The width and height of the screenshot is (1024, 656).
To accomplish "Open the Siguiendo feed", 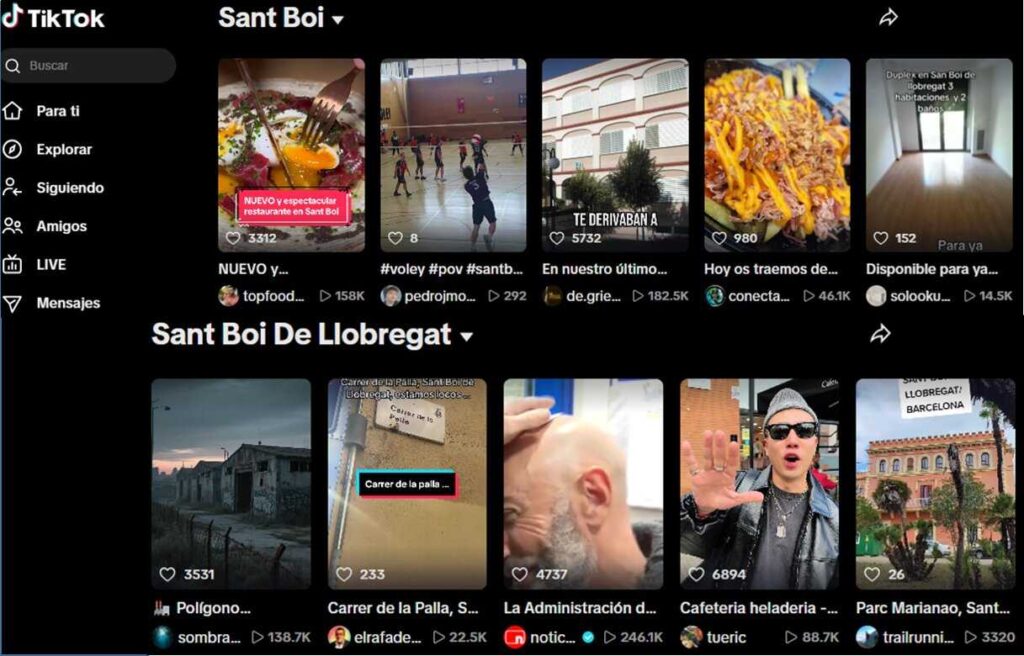I will pos(69,188).
